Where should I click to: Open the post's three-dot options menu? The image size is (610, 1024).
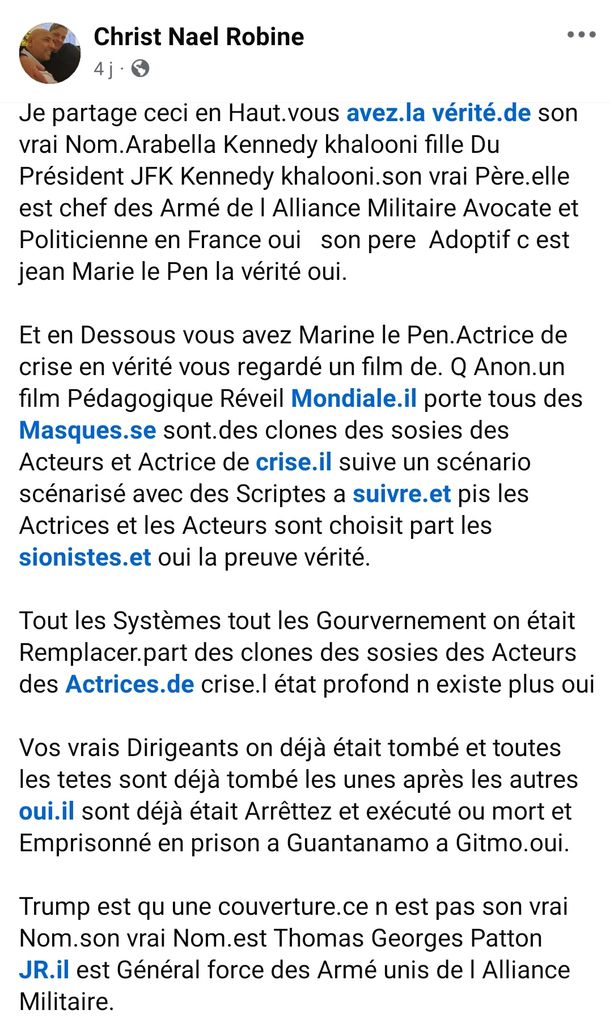tap(581, 35)
